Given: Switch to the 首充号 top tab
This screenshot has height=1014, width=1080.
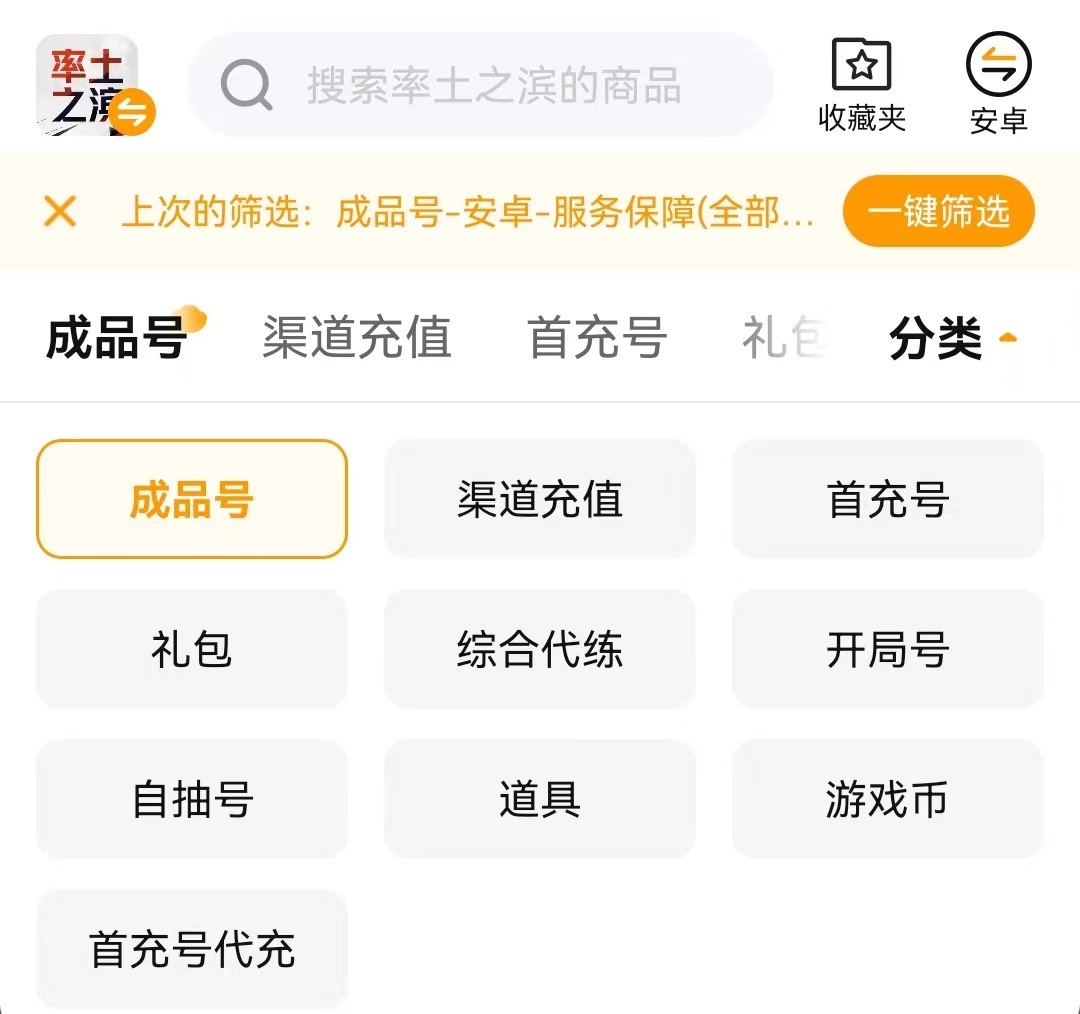Looking at the screenshot, I should pyautogui.click(x=597, y=338).
